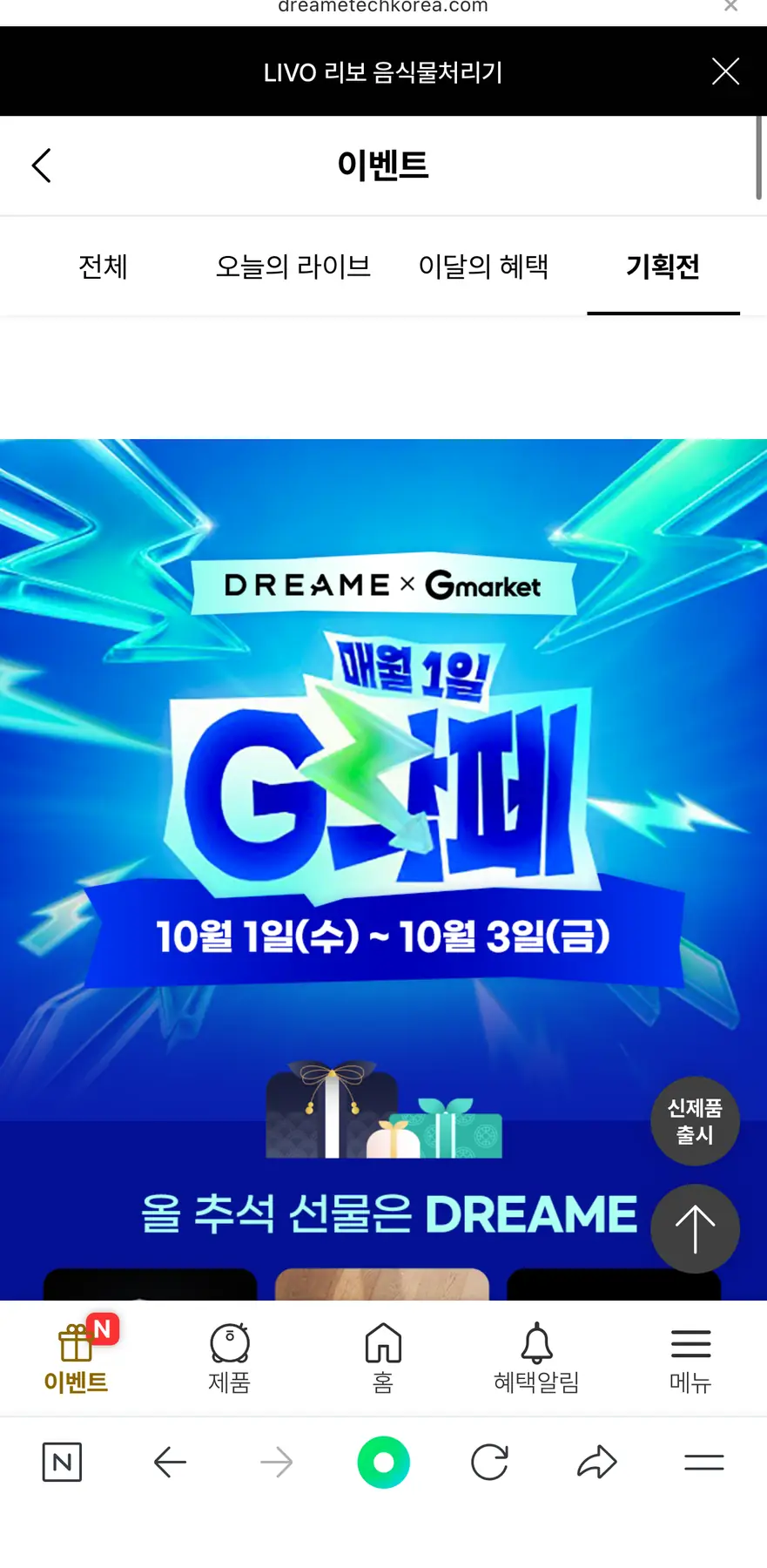Open the 이달의 혜택 tab
The height and width of the screenshot is (1568, 767).
coord(483,266)
